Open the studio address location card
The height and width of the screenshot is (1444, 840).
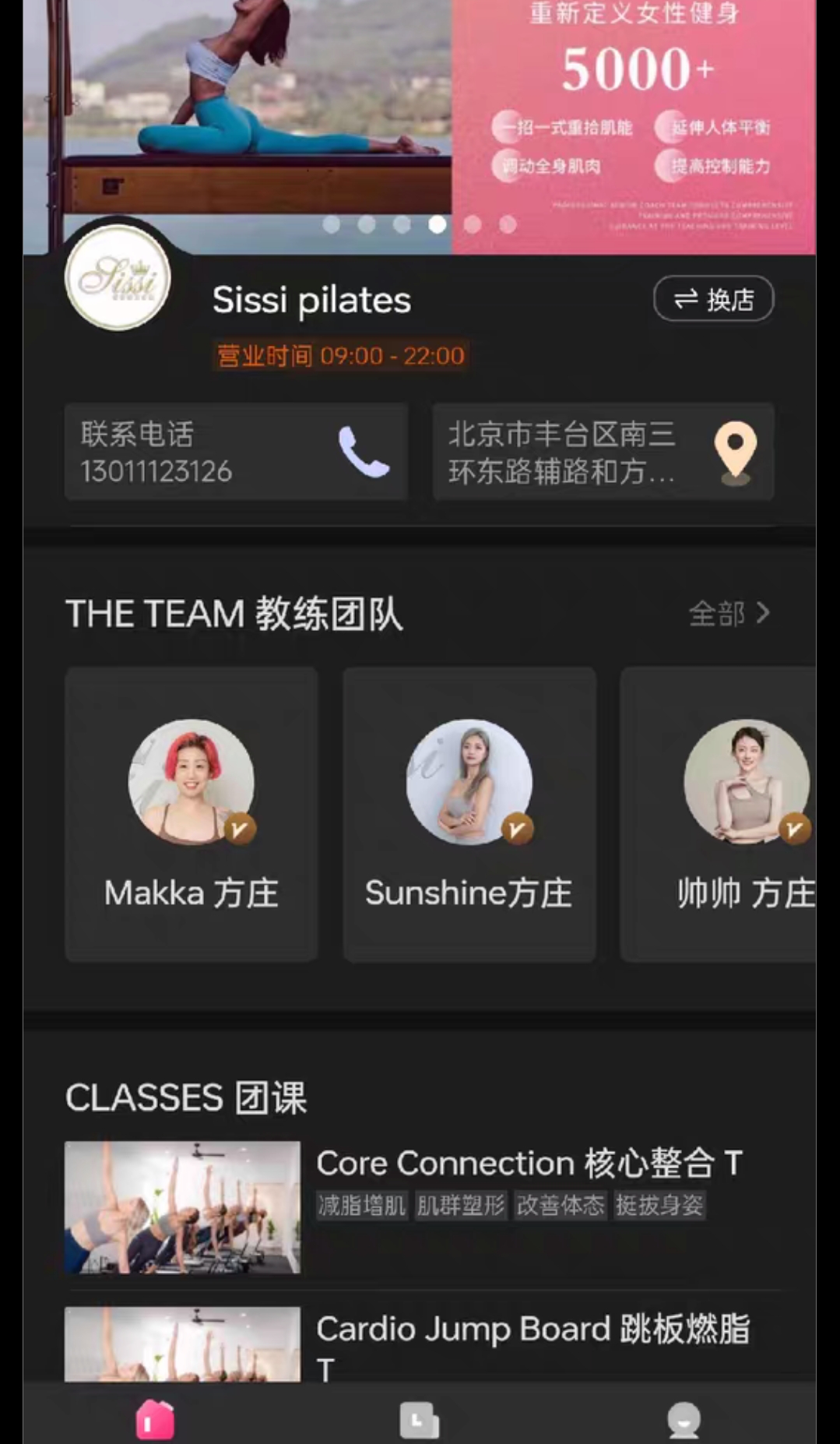(x=603, y=452)
